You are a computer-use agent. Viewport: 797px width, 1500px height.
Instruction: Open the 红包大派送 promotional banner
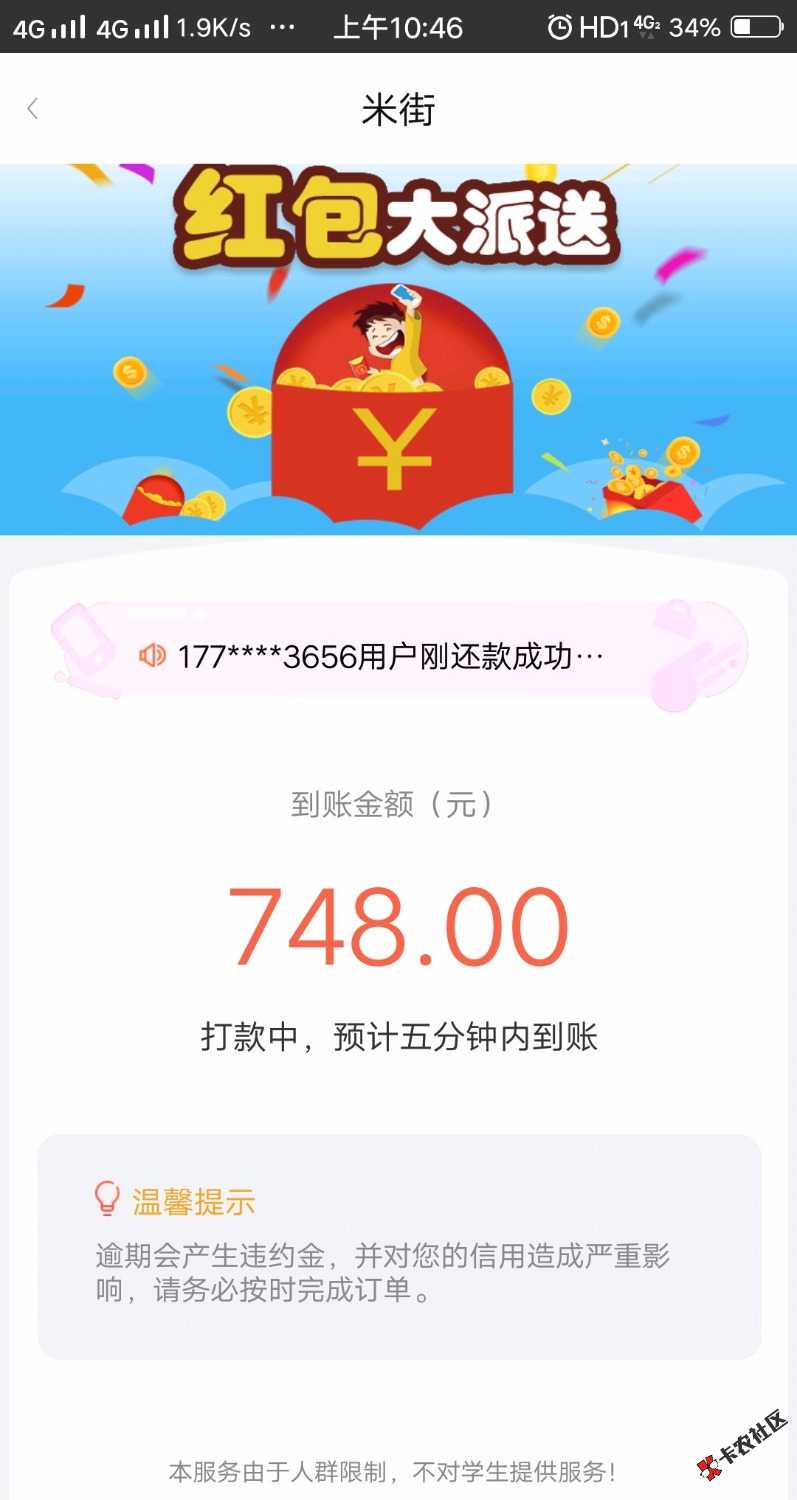click(x=398, y=350)
